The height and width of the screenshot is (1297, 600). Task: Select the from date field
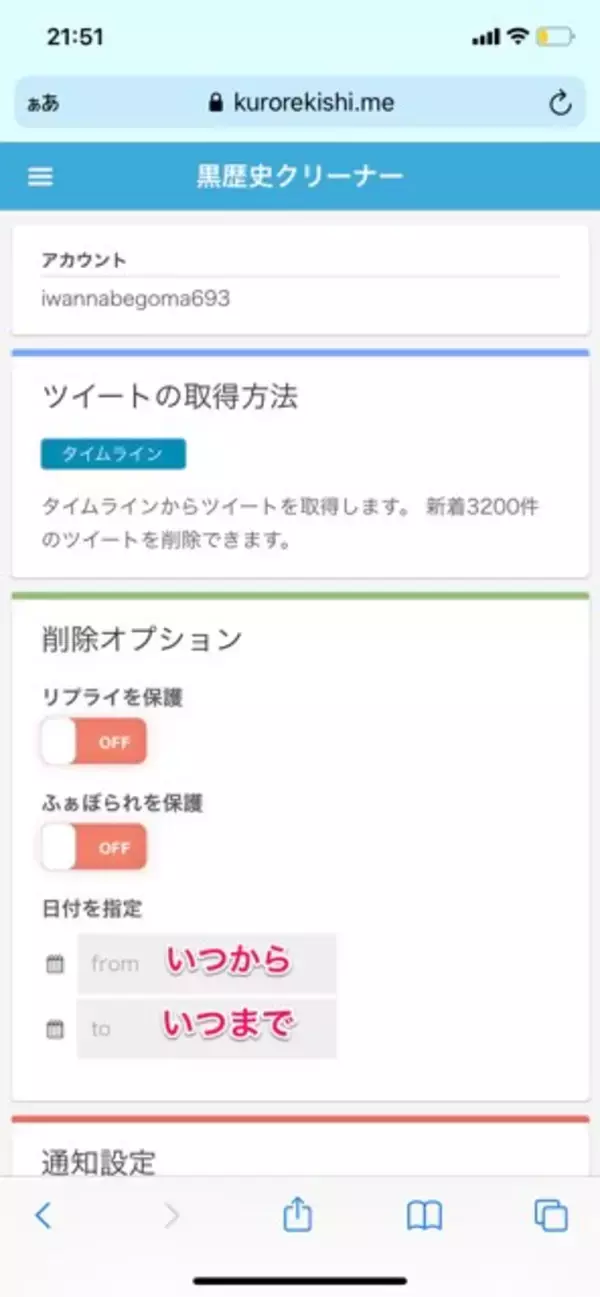(x=206, y=963)
